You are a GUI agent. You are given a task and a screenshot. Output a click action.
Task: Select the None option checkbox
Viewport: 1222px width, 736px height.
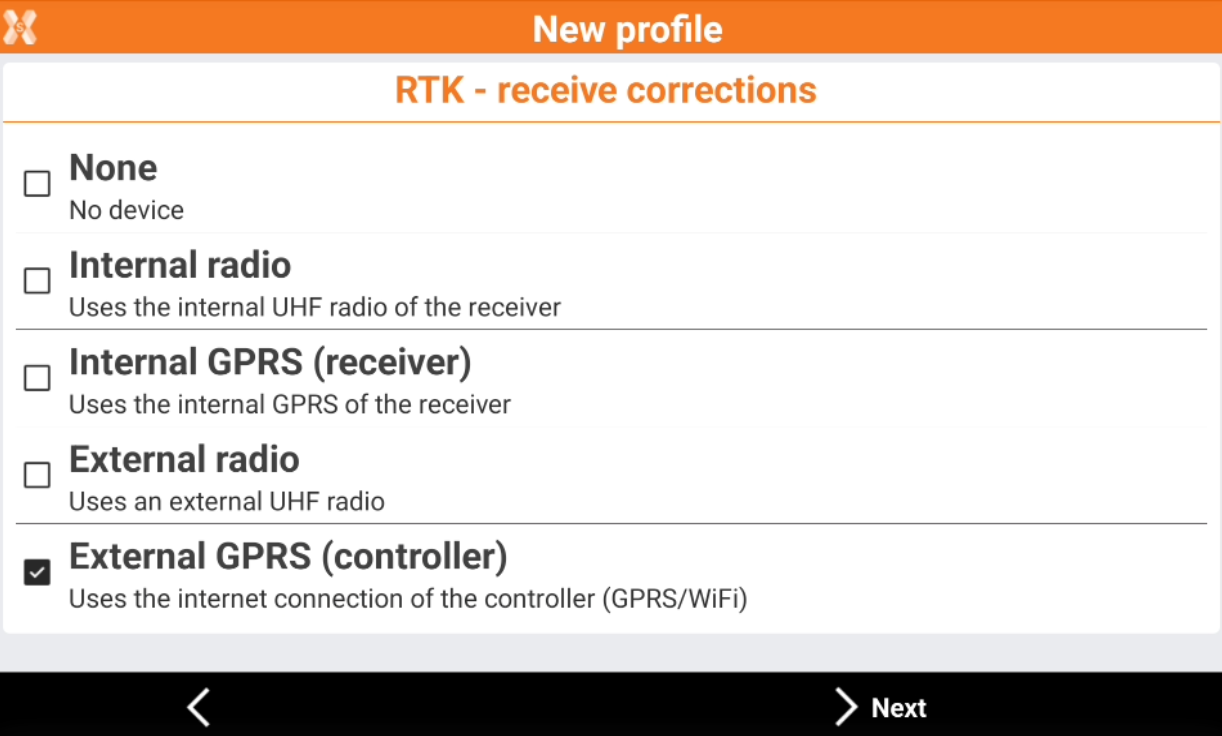(x=37, y=184)
